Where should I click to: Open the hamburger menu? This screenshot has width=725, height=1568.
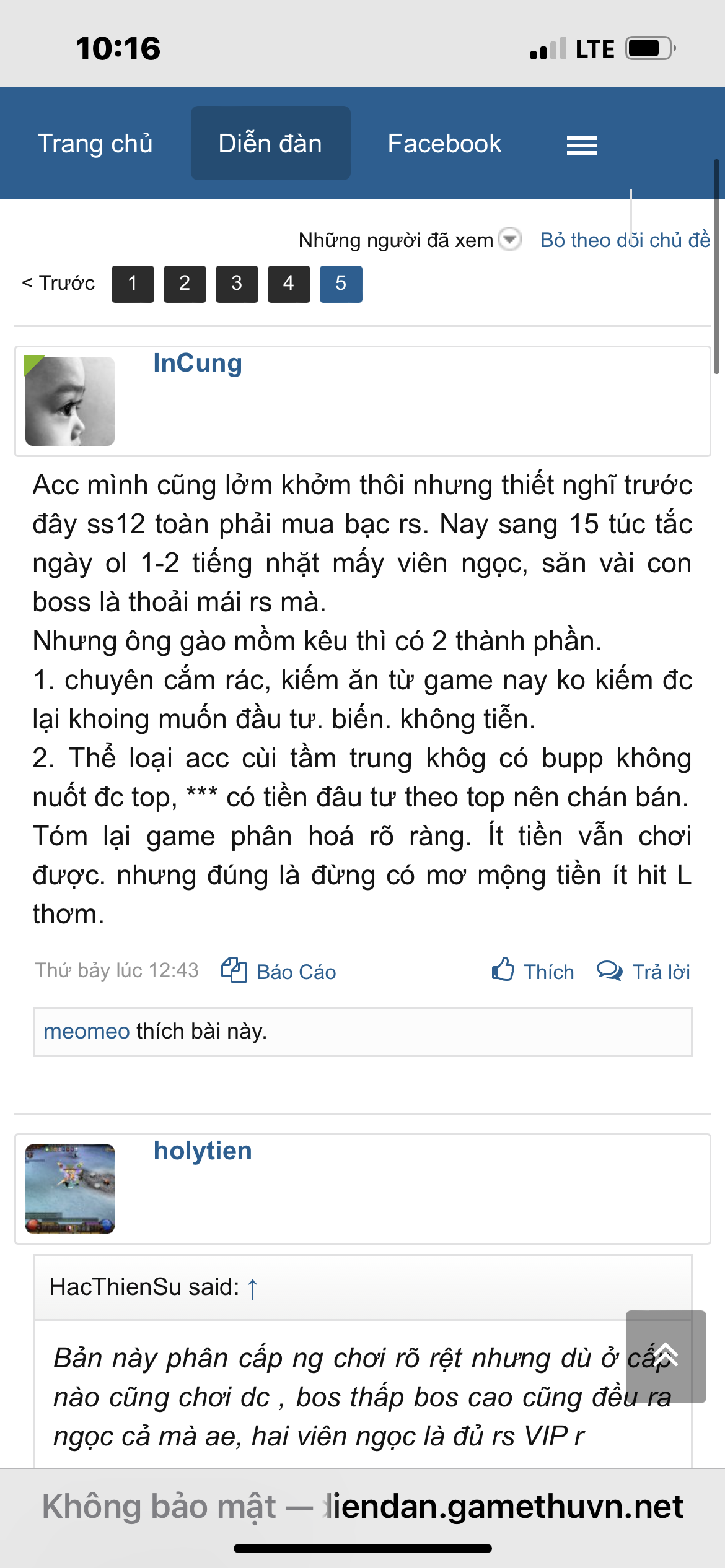click(x=581, y=146)
